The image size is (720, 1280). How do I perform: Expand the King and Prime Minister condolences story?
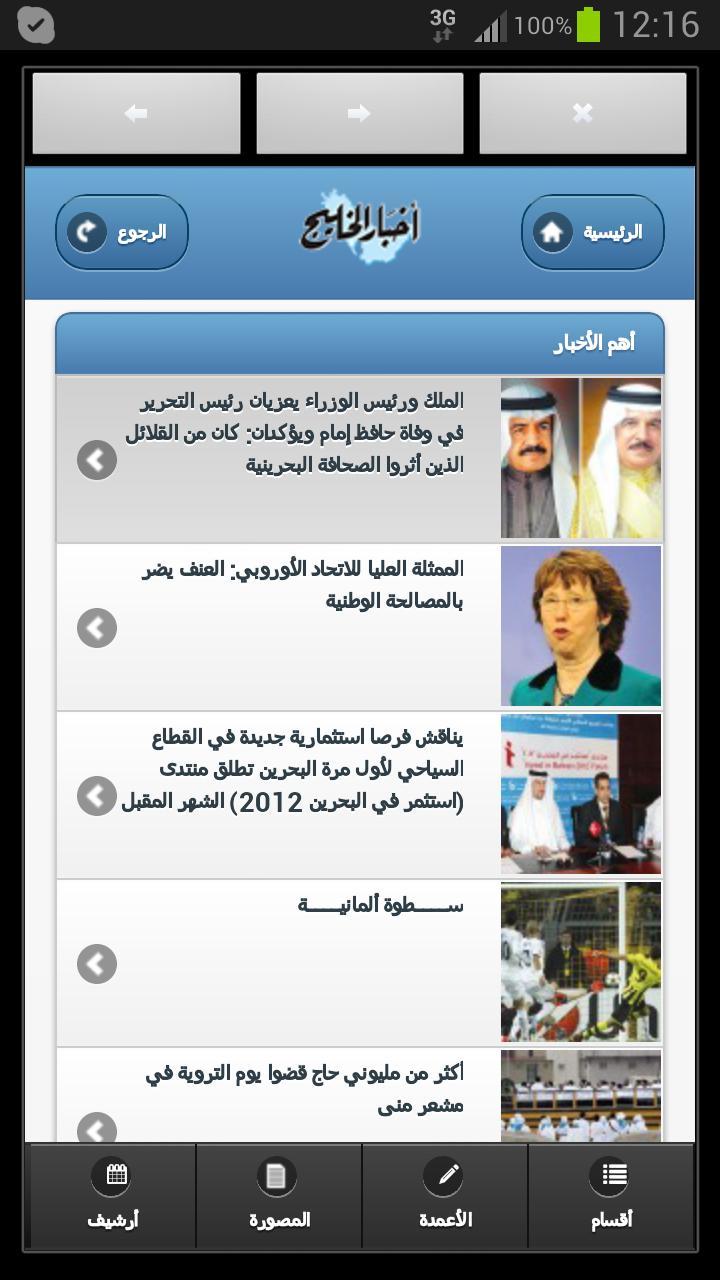[96, 460]
